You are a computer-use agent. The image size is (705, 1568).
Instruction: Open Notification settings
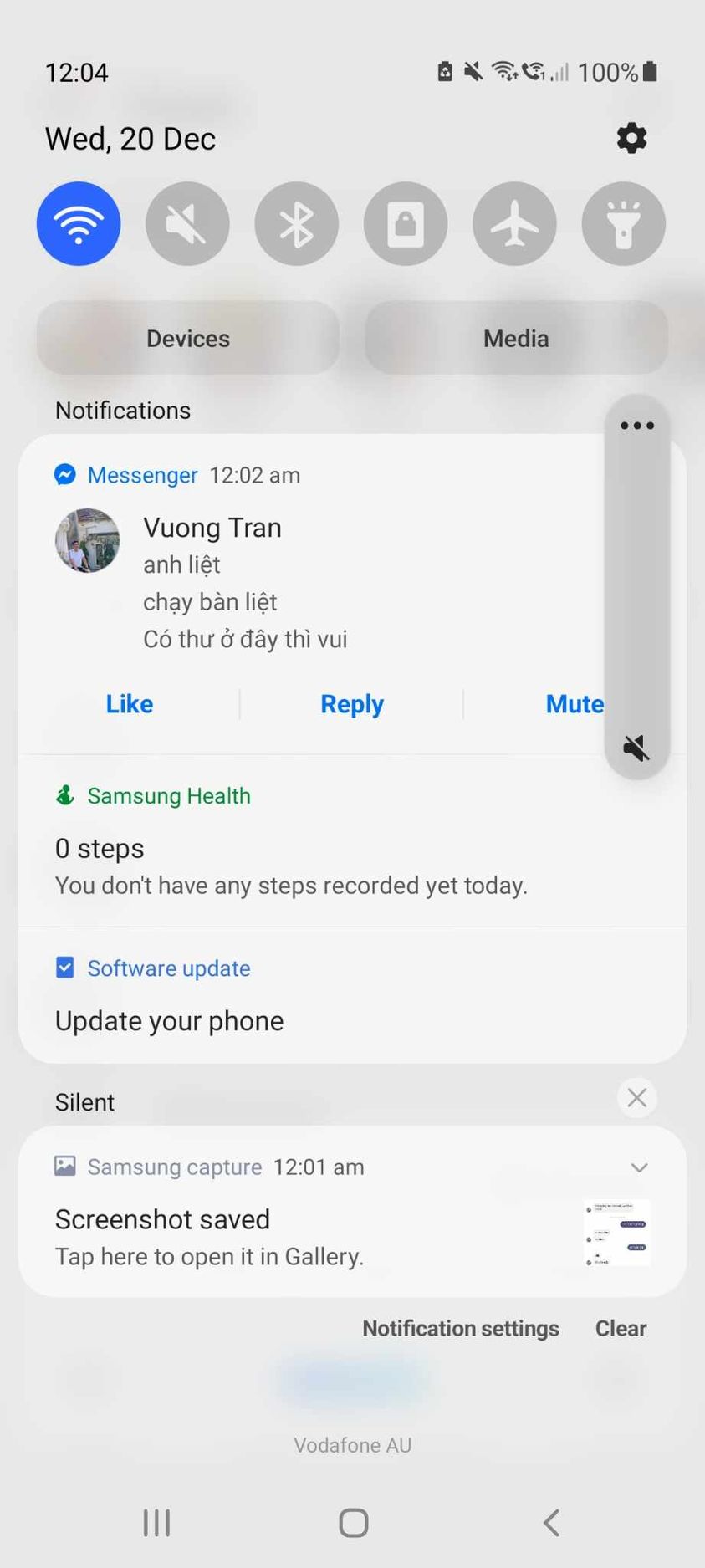pos(460,1328)
